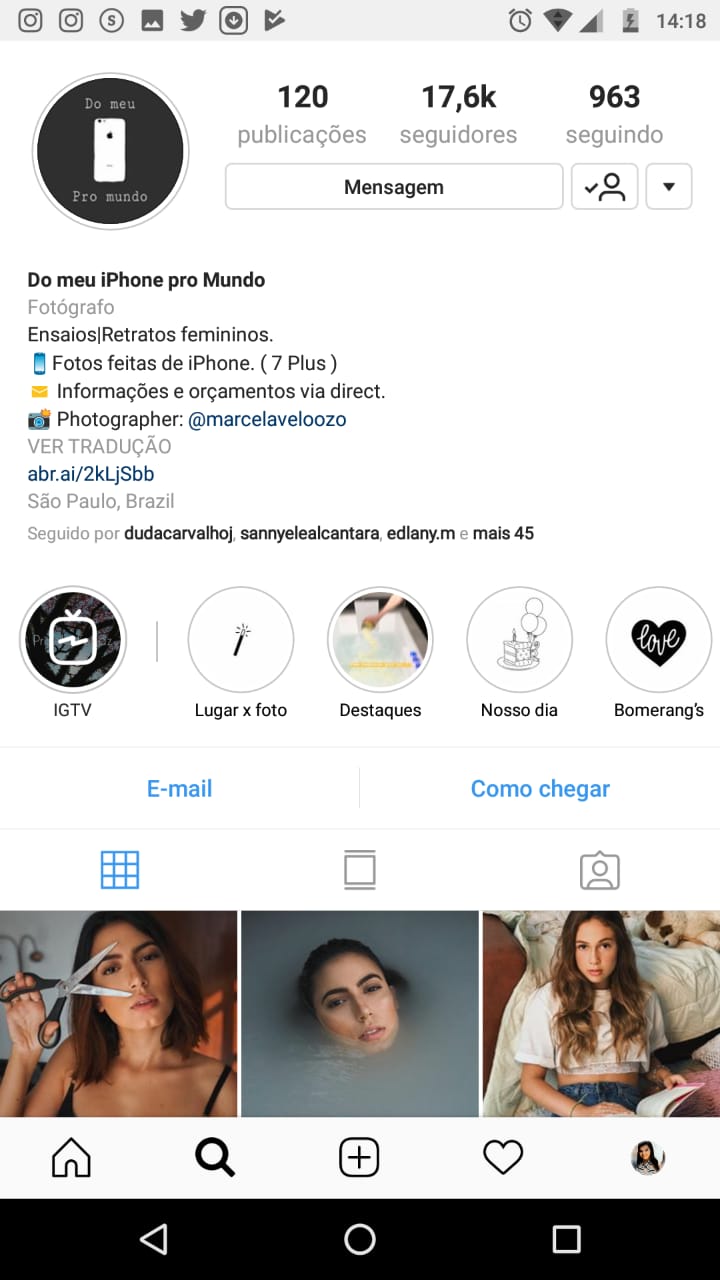Tap Como chegar for directions

click(540, 788)
